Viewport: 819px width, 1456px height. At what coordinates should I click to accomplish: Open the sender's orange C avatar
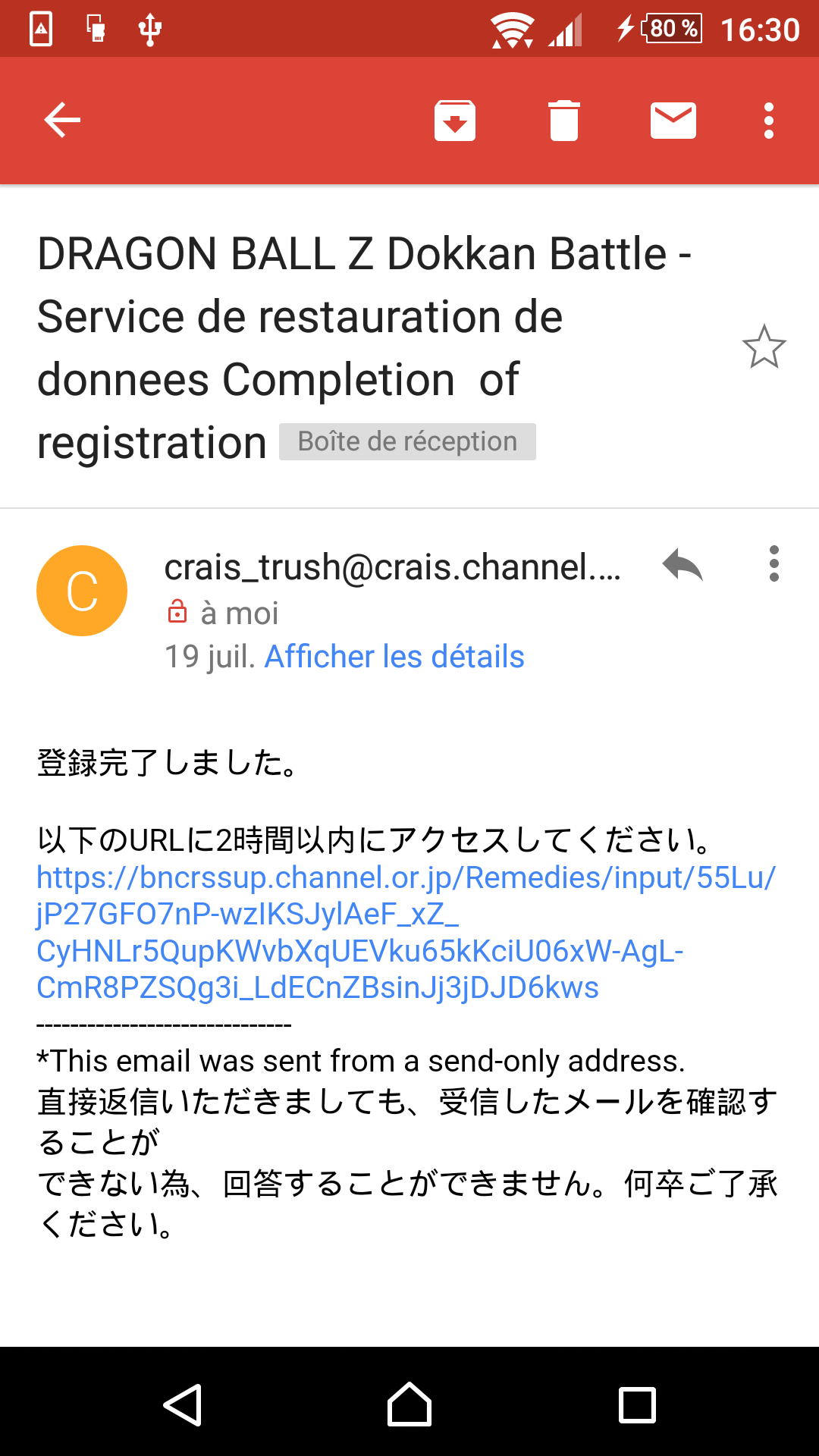(x=82, y=591)
